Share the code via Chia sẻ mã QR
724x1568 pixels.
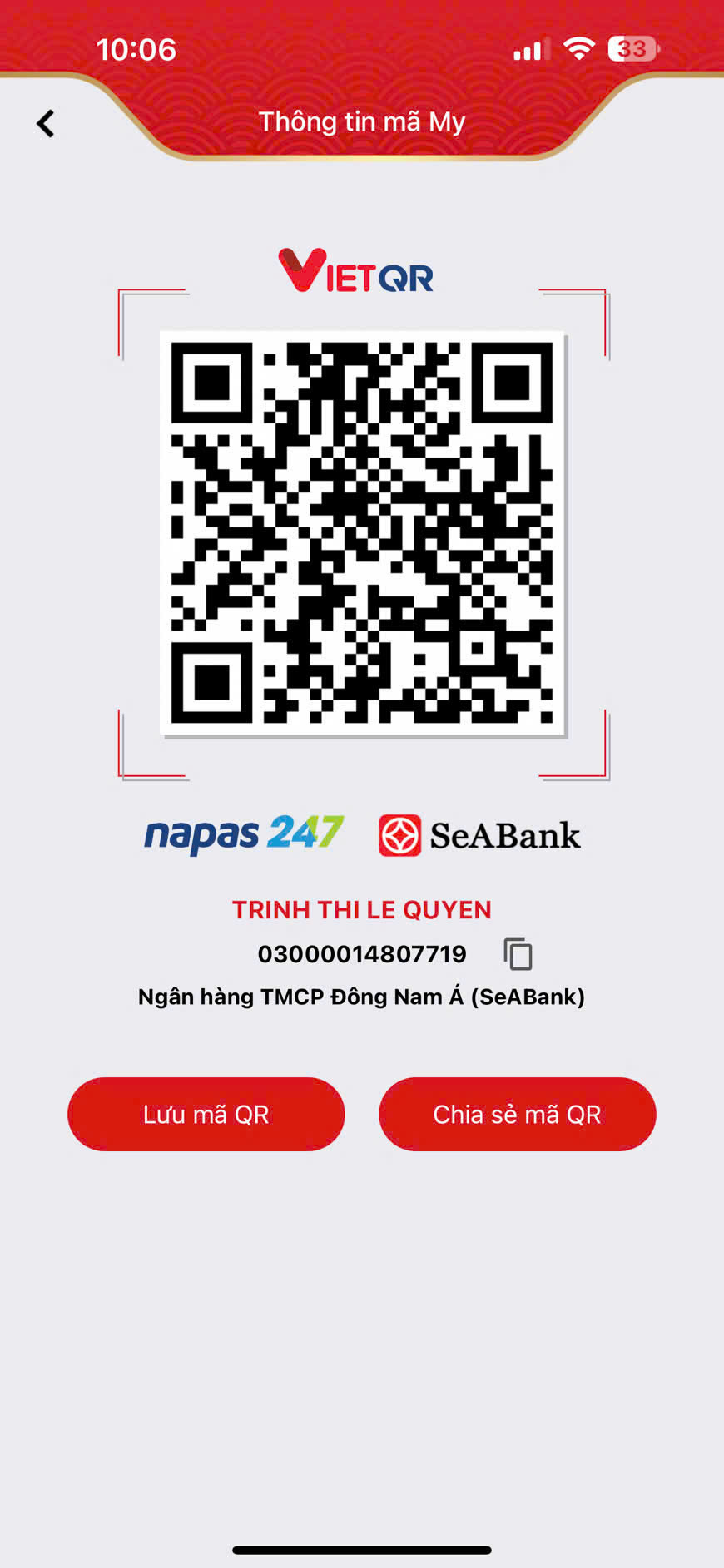(x=518, y=1114)
